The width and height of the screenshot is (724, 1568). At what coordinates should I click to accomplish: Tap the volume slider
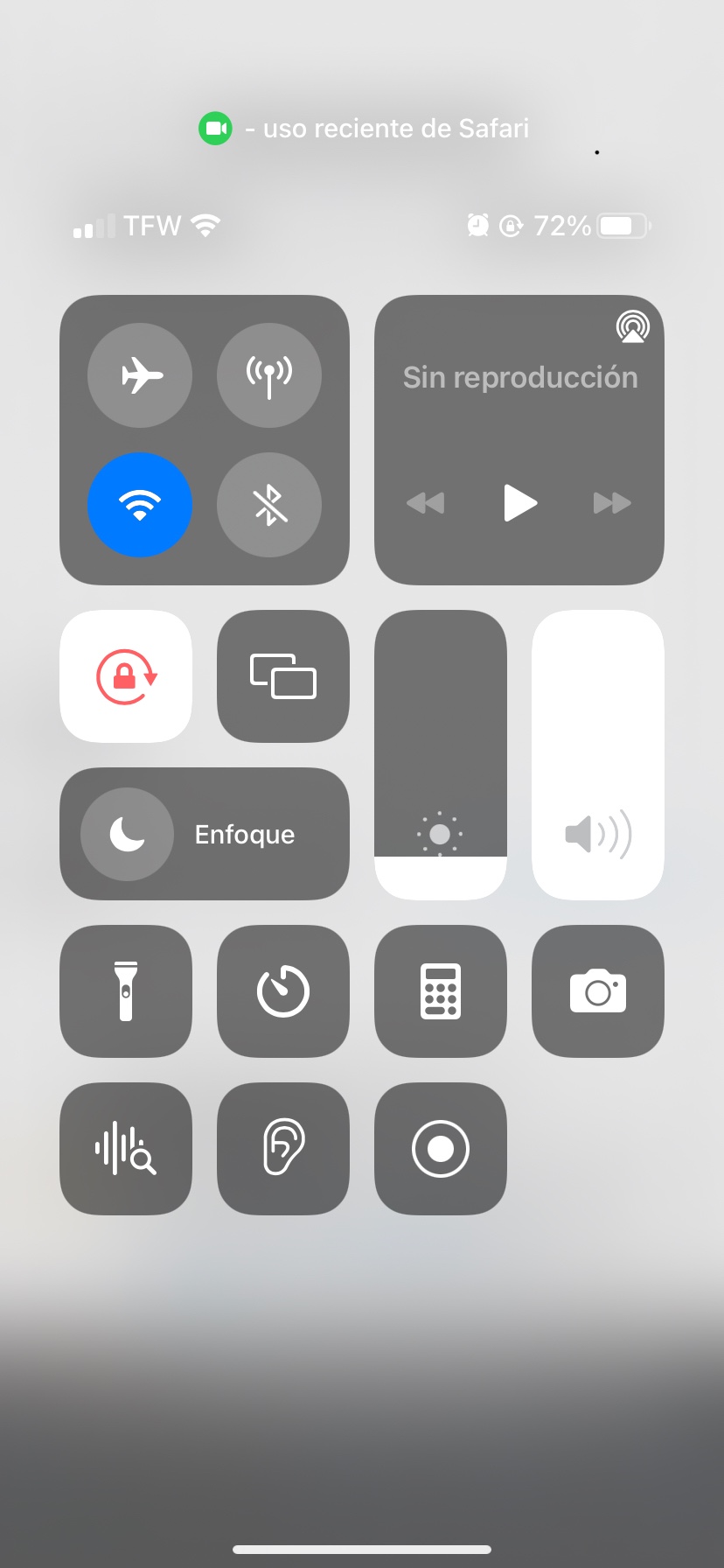(x=598, y=754)
